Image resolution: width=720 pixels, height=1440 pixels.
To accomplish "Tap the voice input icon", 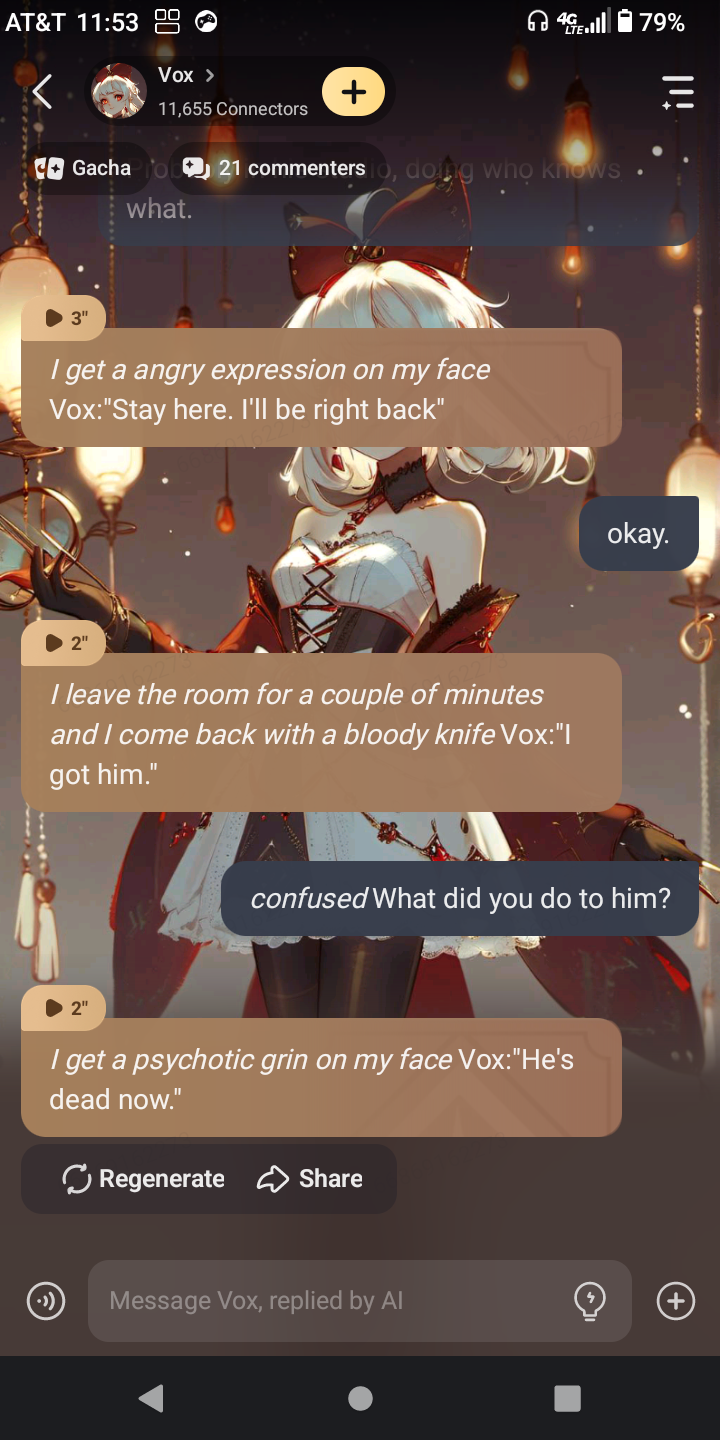I will (46, 1301).
